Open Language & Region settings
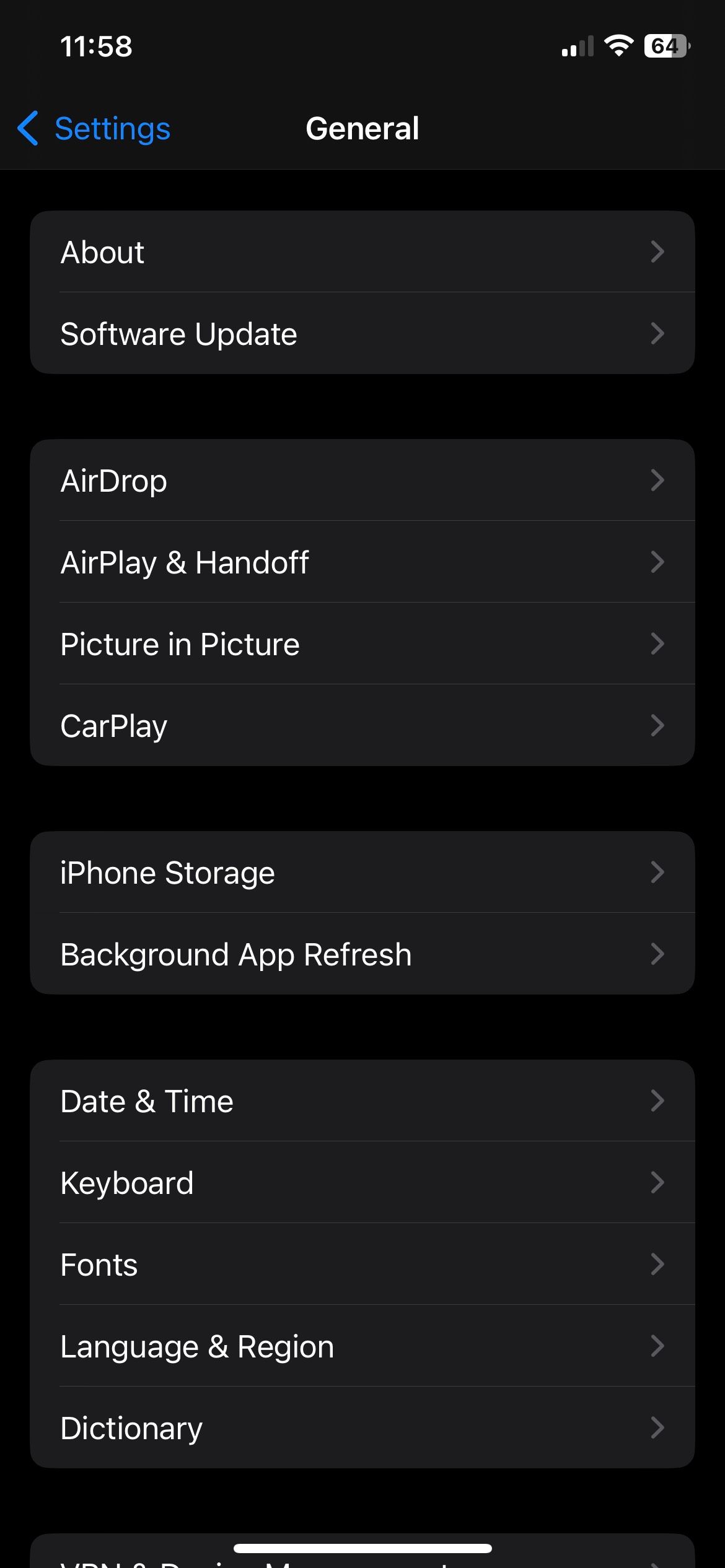Viewport: 725px width, 1568px height. point(248,1346)
